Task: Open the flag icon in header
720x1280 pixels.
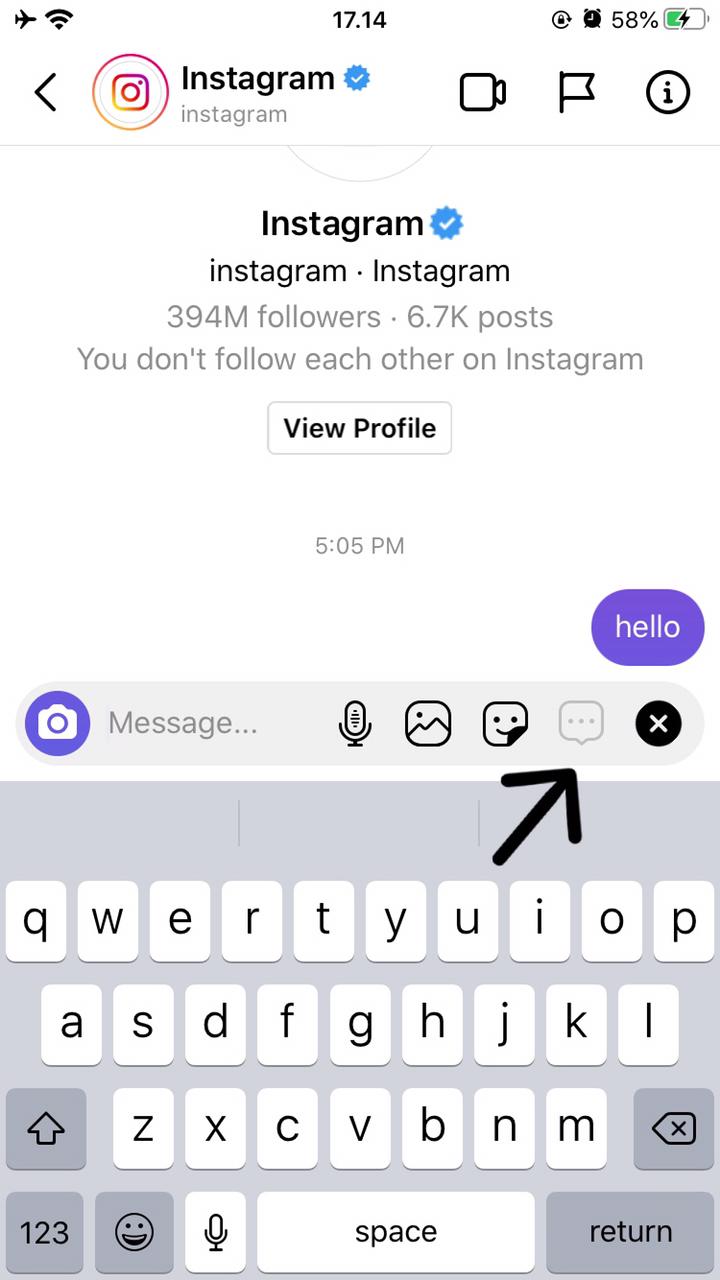Action: (x=576, y=93)
